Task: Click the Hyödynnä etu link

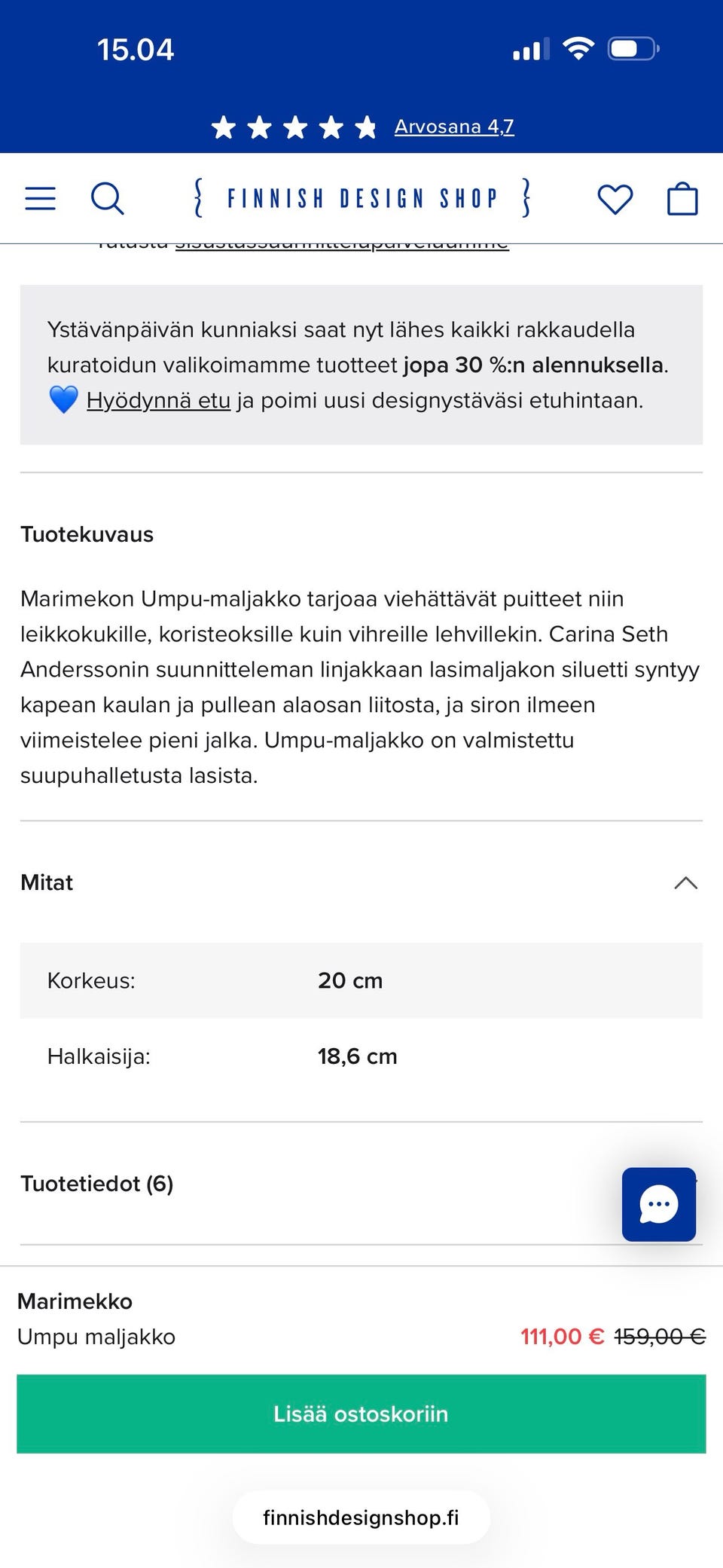Action: pyautogui.click(x=157, y=400)
